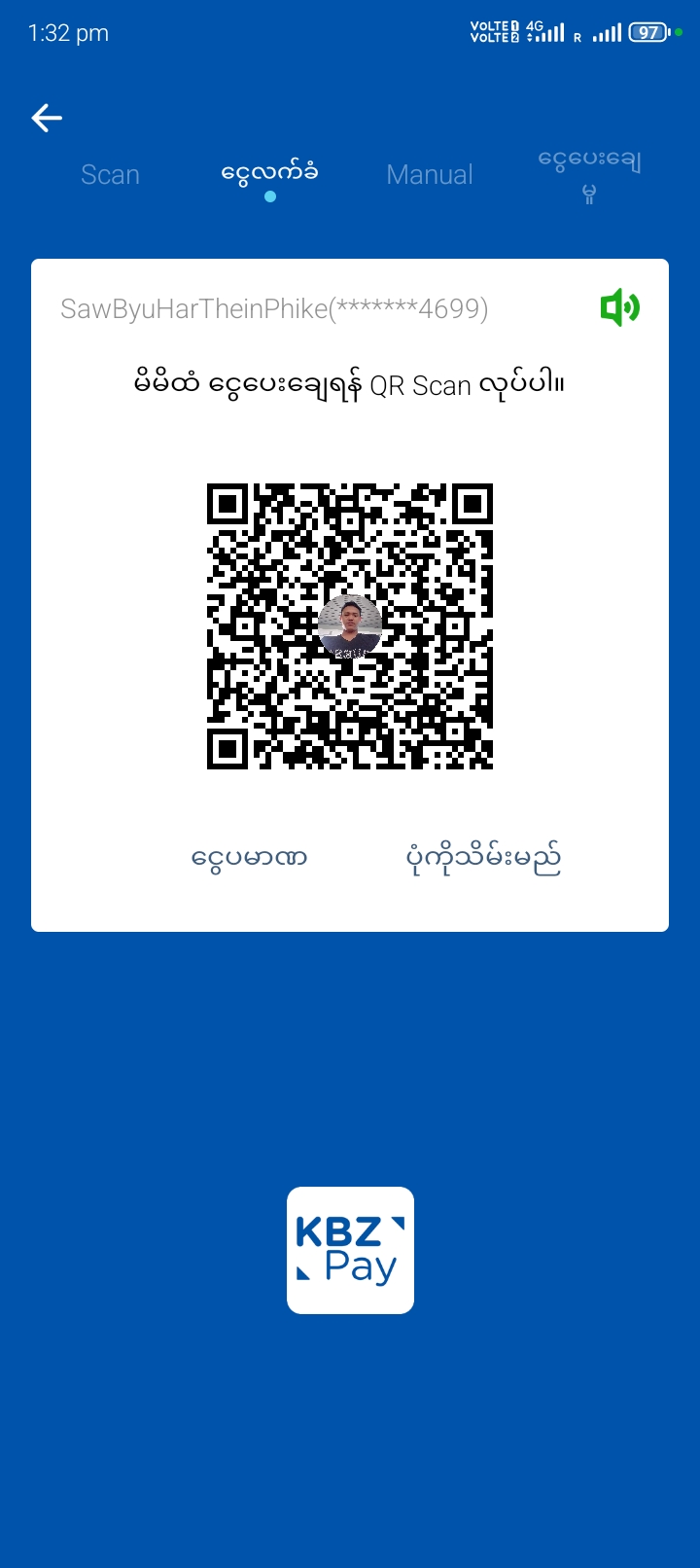Toggle the green speaker sound icon
700x1568 pixels.
tap(619, 308)
